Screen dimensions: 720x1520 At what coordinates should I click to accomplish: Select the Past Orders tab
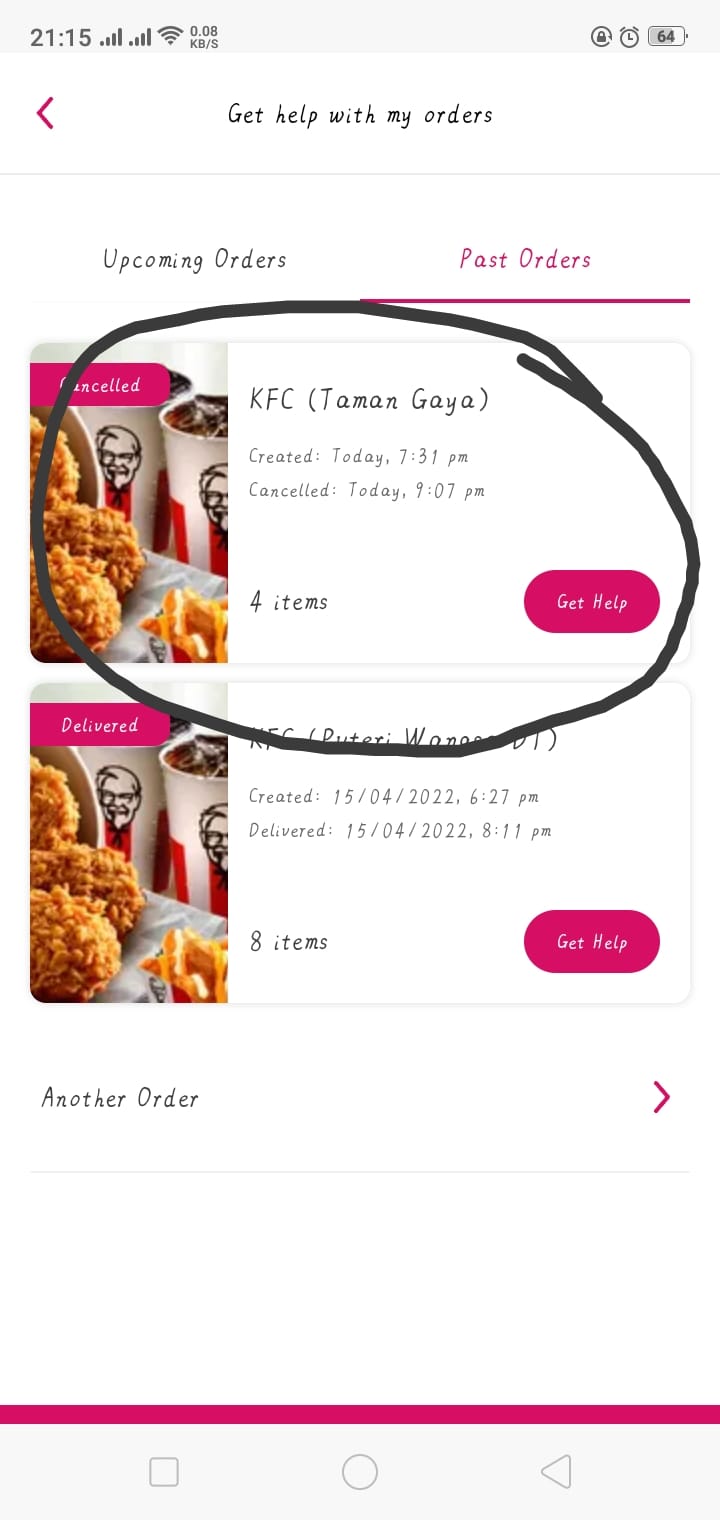525,260
